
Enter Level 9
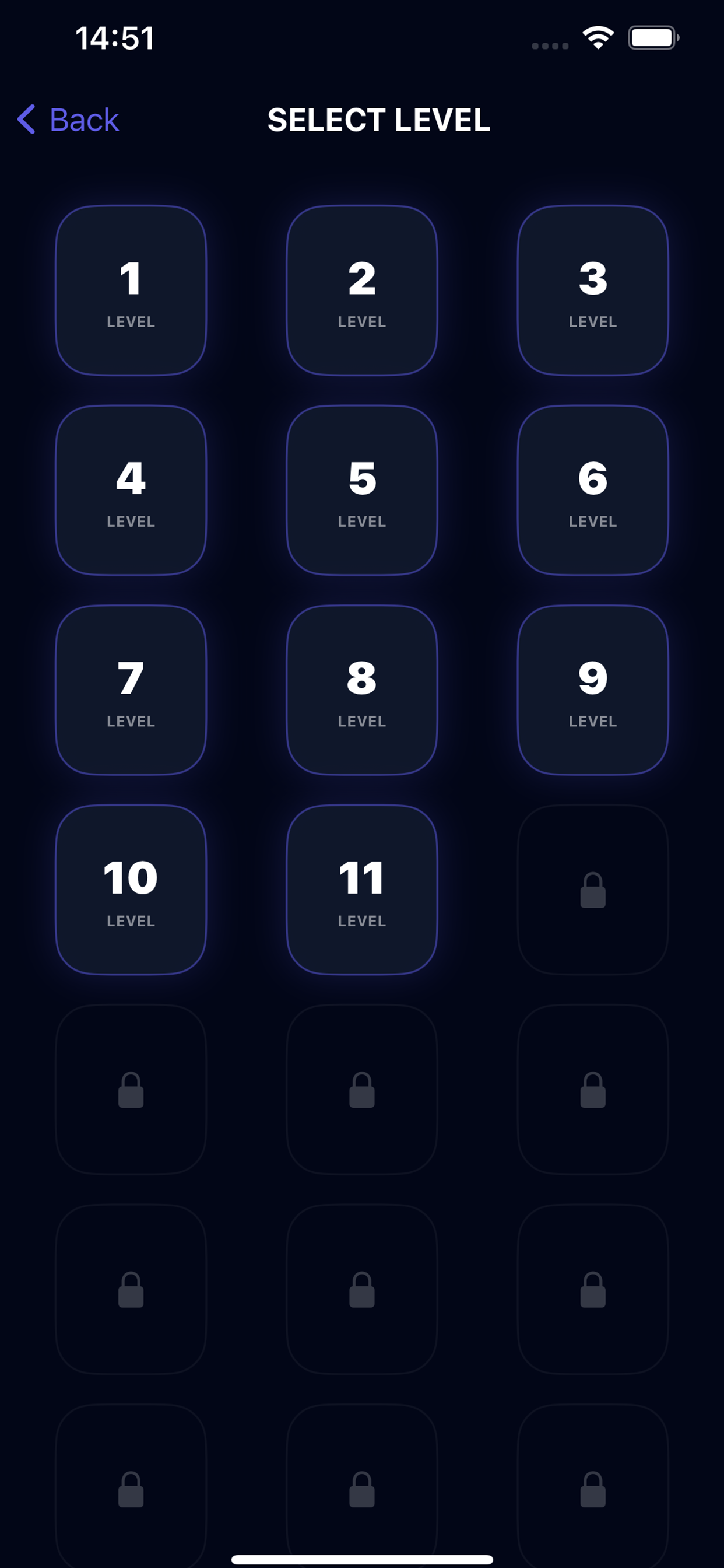[593, 689]
